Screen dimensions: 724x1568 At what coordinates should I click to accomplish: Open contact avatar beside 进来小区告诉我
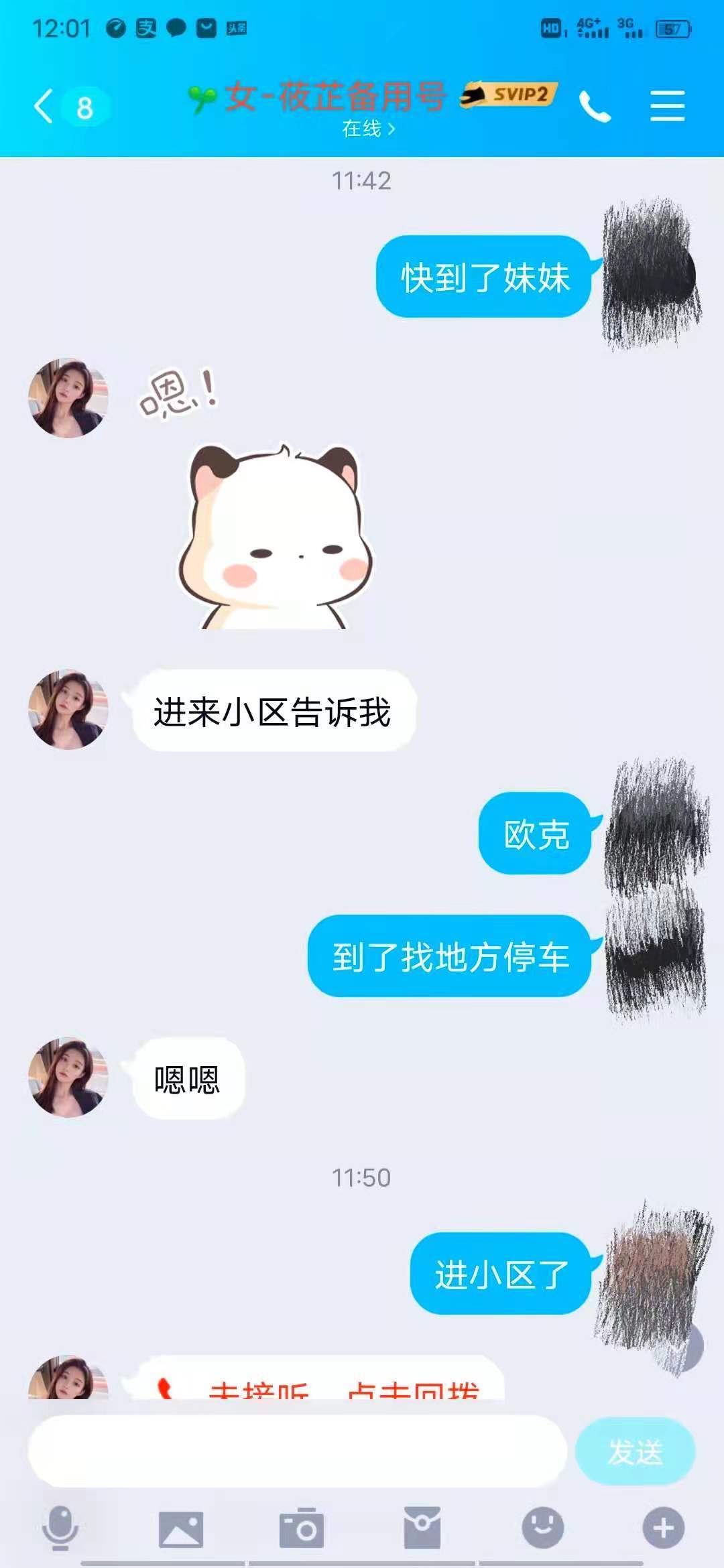point(68,710)
